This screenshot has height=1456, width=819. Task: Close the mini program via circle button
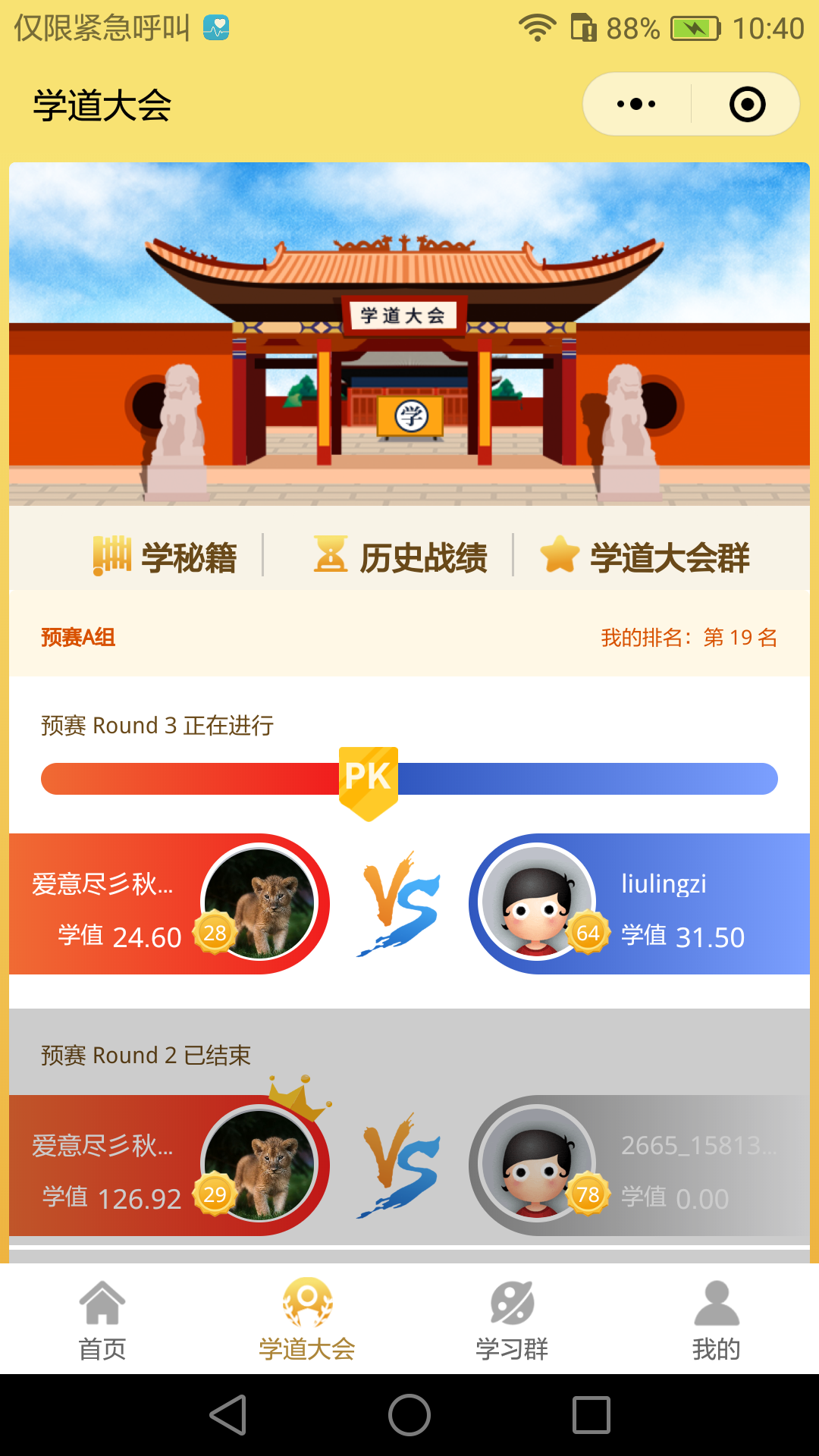tap(747, 105)
